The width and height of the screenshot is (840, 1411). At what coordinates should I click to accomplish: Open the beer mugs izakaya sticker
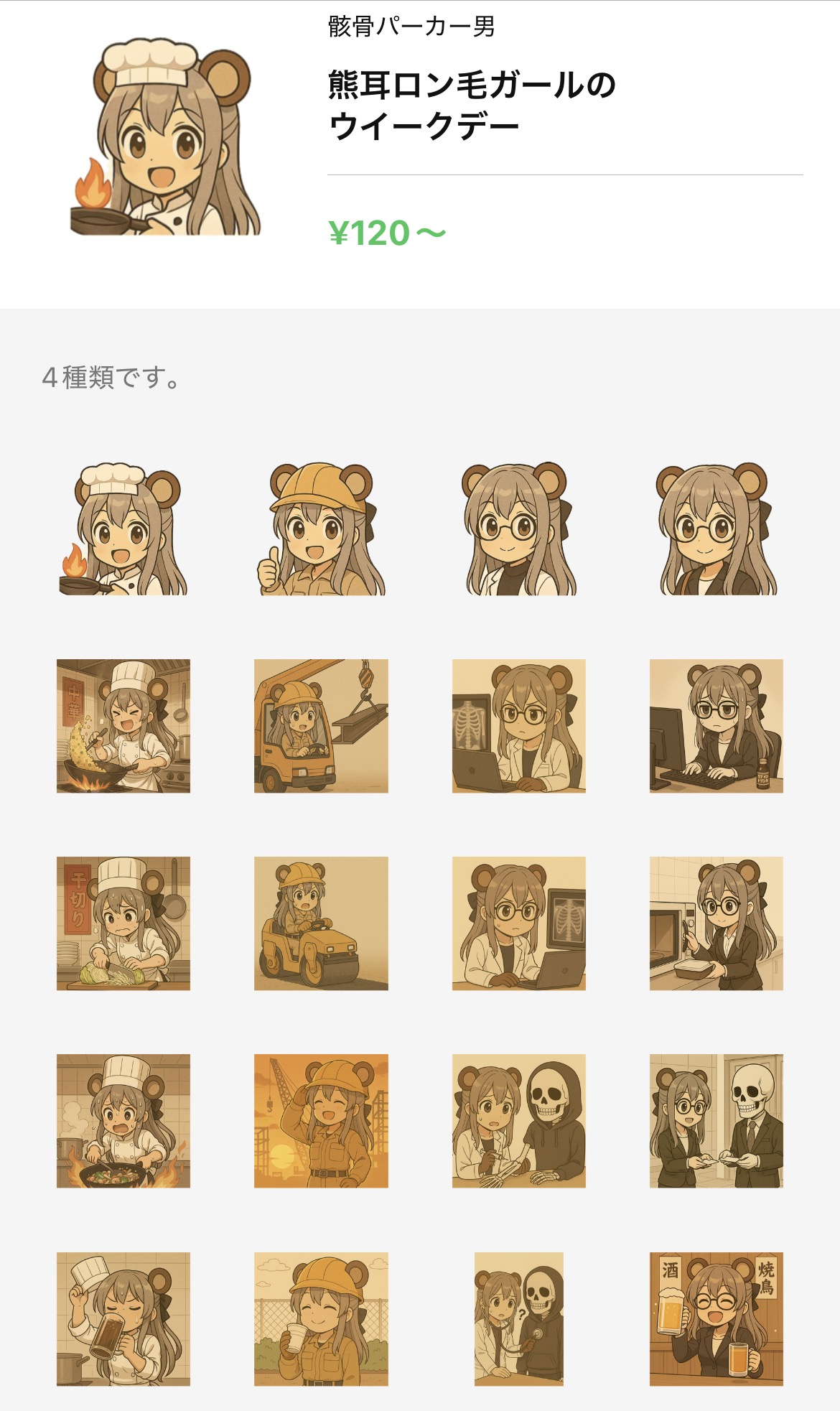point(716,1319)
